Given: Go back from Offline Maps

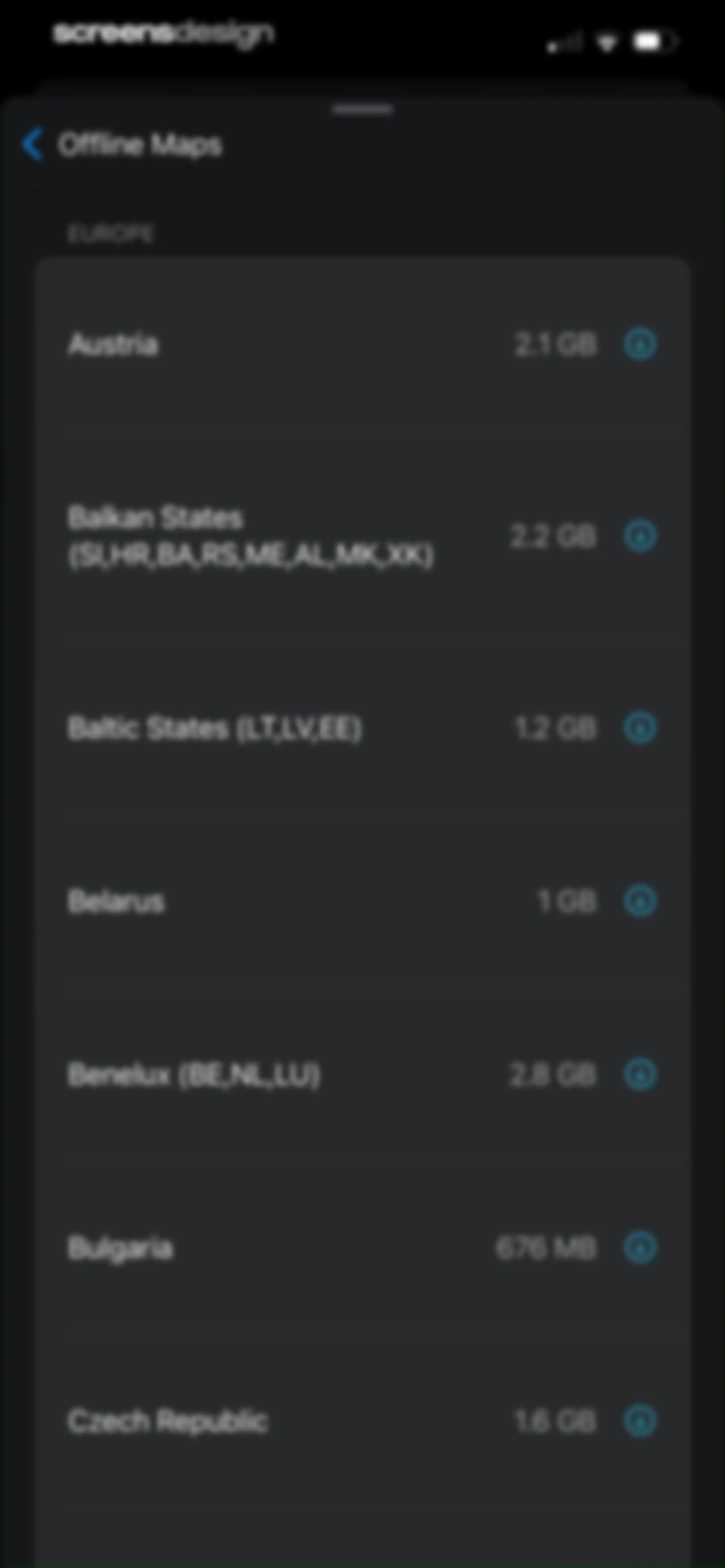Looking at the screenshot, I should tap(32, 144).
